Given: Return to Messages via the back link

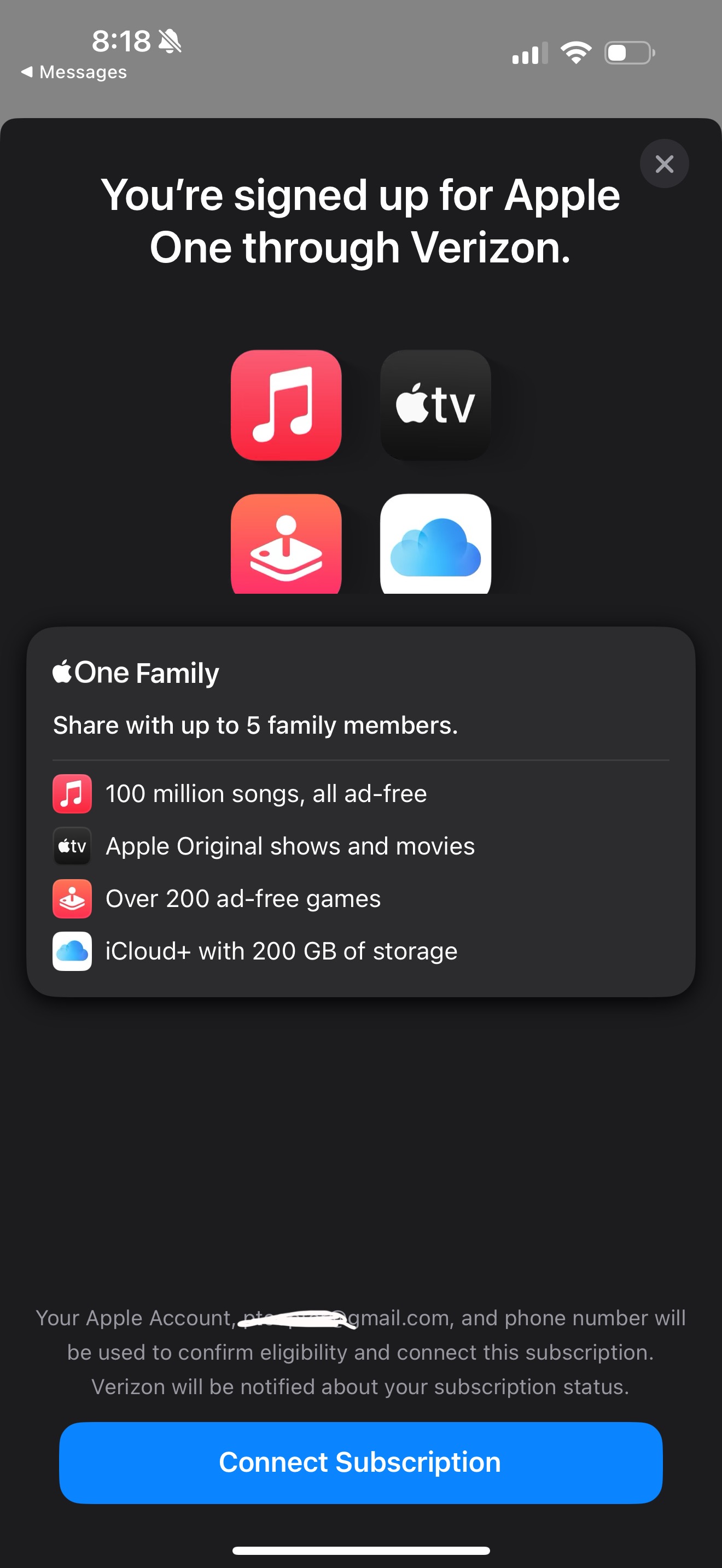Looking at the screenshot, I should pos(73,72).
